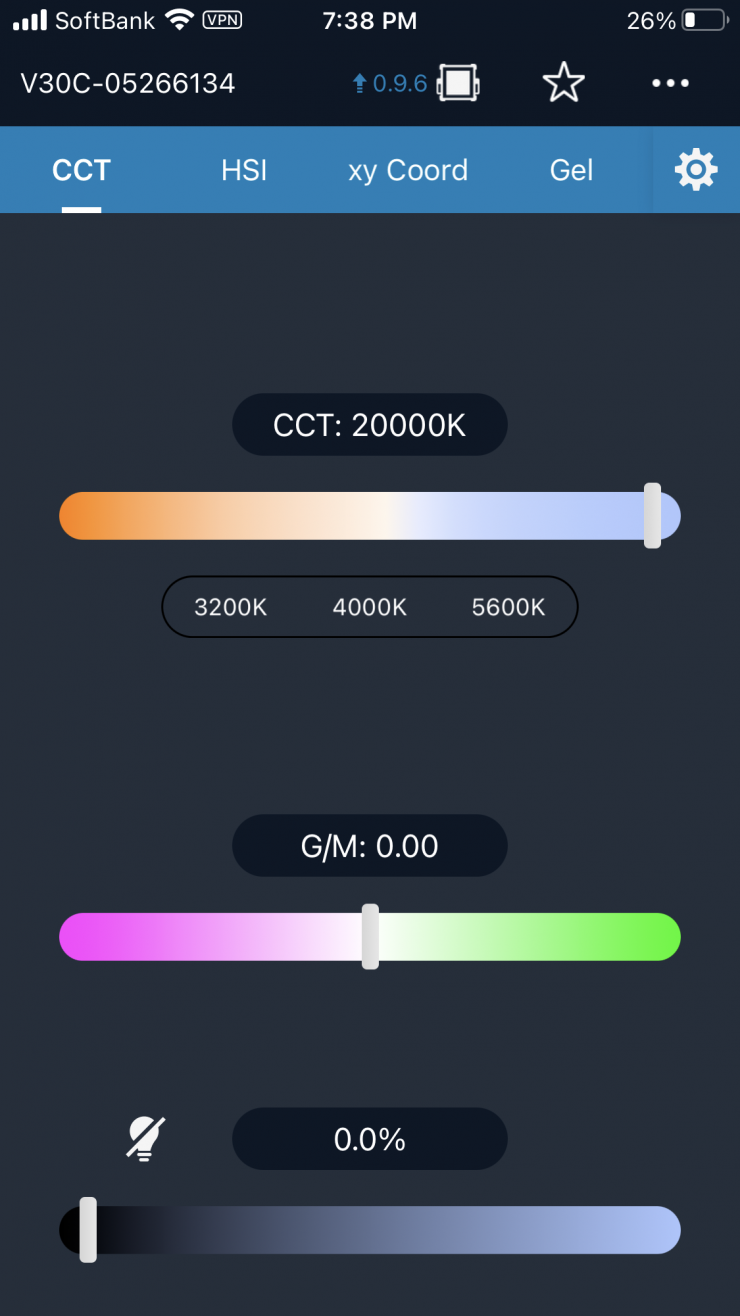This screenshot has height=1316, width=740.
Task: Tap the CCT: 20000K value field
Action: (370, 425)
